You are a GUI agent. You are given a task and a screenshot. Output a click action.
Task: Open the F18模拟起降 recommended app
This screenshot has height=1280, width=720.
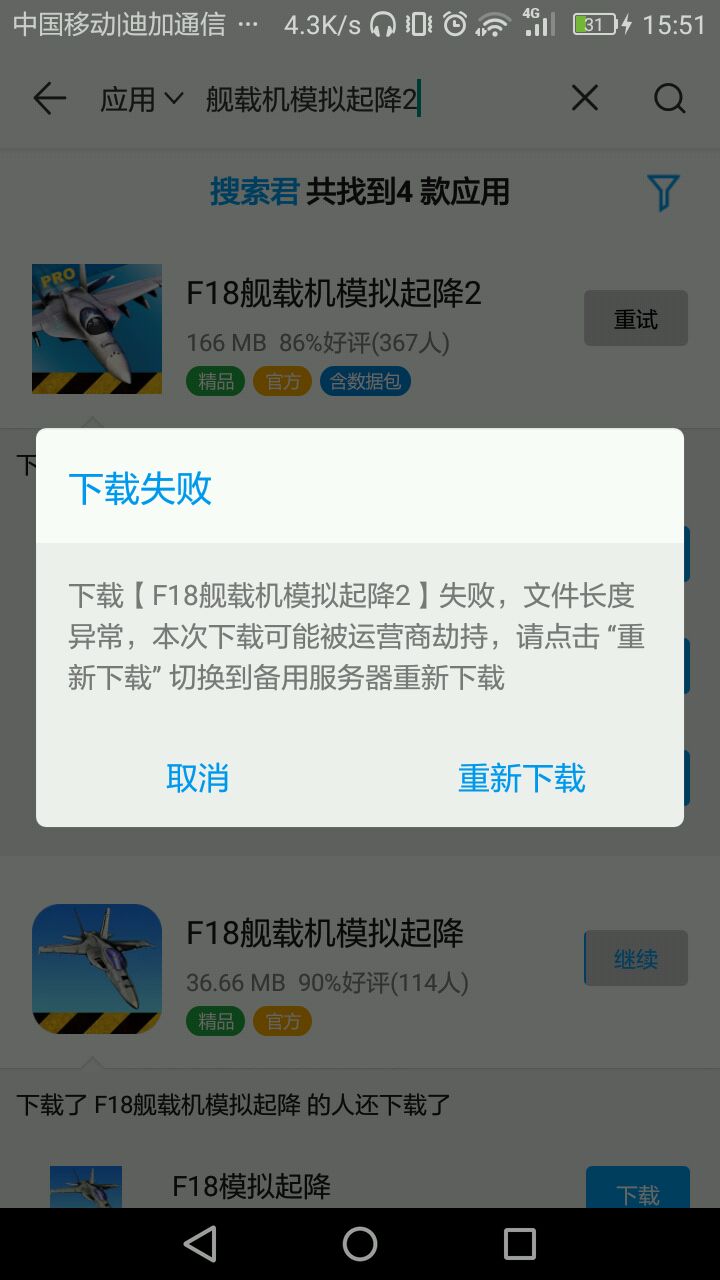click(251, 1187)
